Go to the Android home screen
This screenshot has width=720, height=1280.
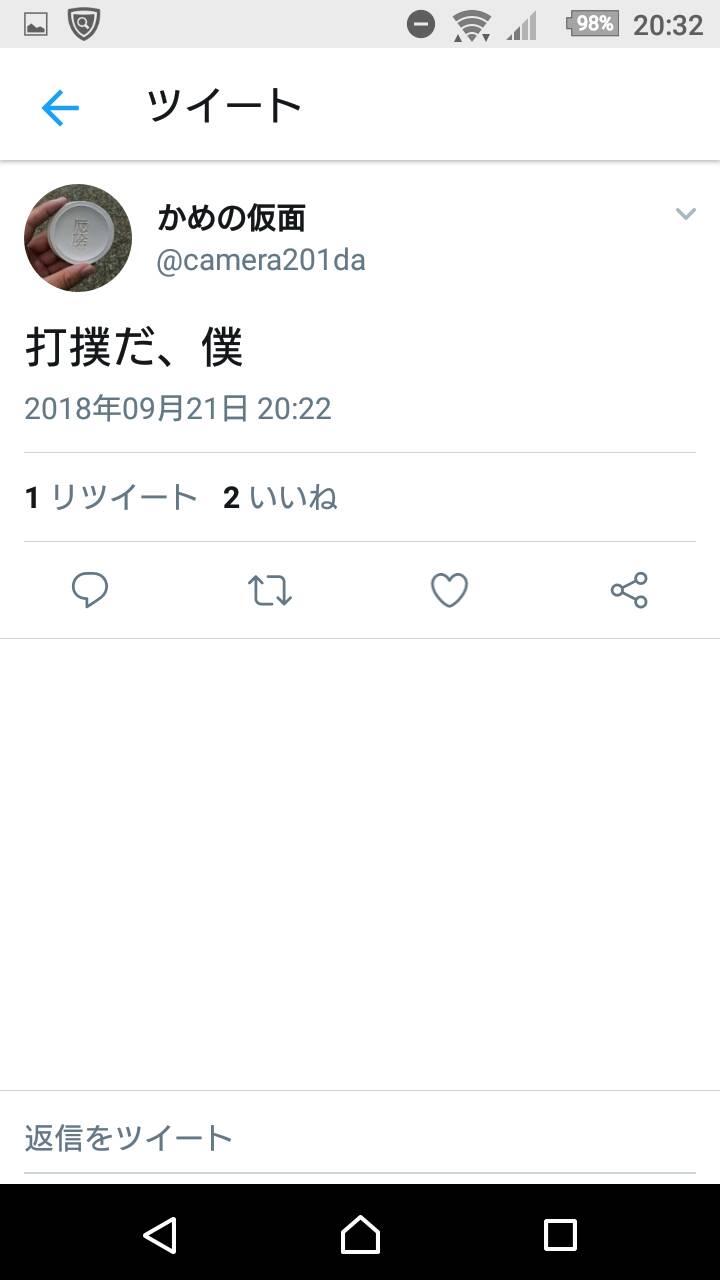(x=360, y=1235)
